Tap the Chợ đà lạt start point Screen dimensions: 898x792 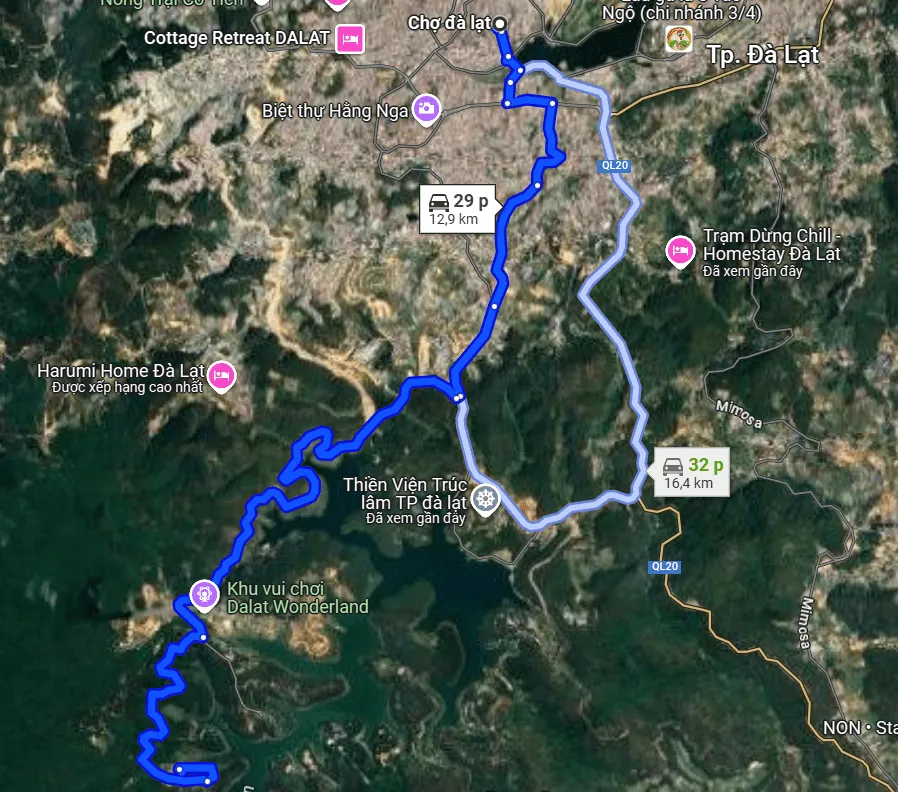coord(500,23)
